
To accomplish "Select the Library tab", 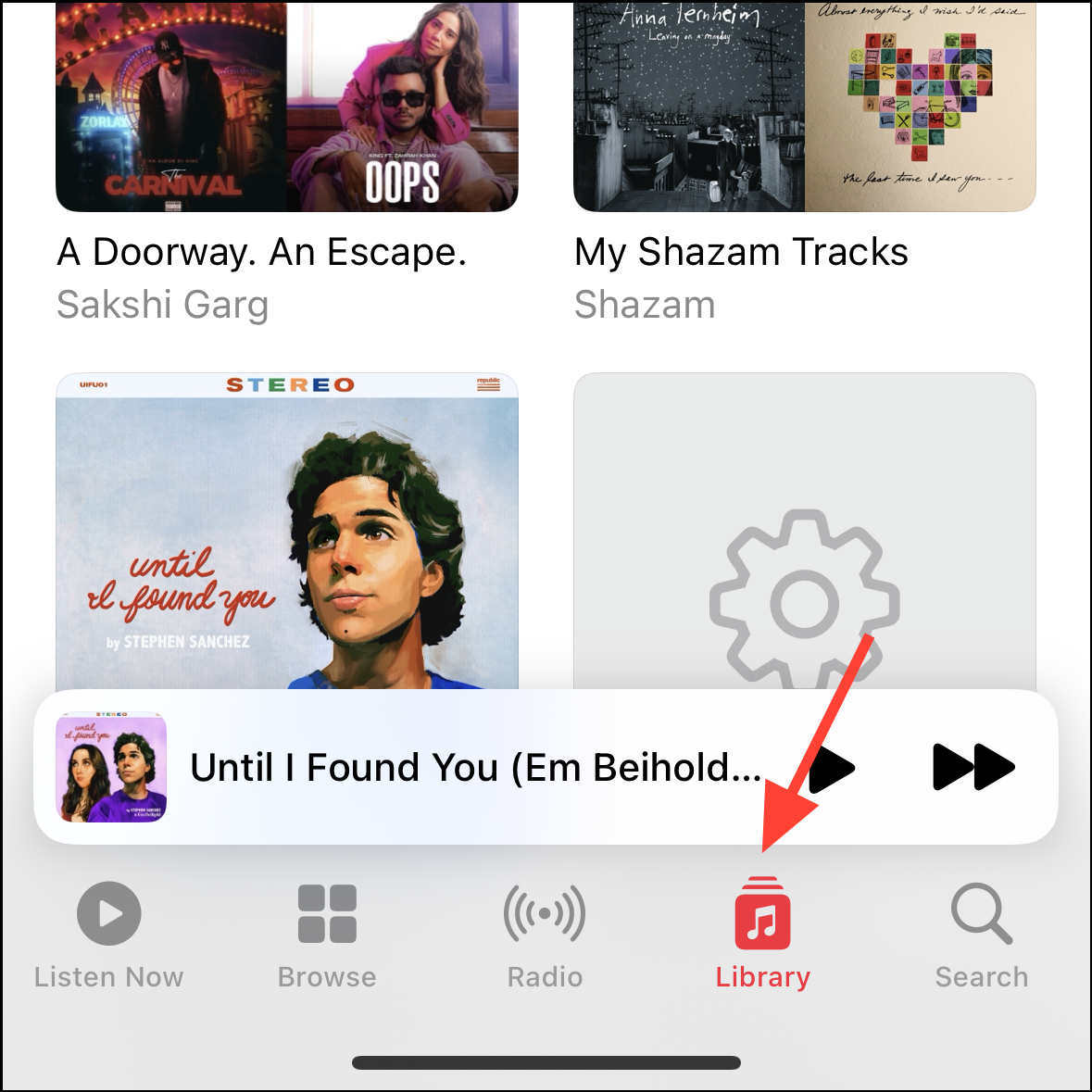I will coord(762,935).
